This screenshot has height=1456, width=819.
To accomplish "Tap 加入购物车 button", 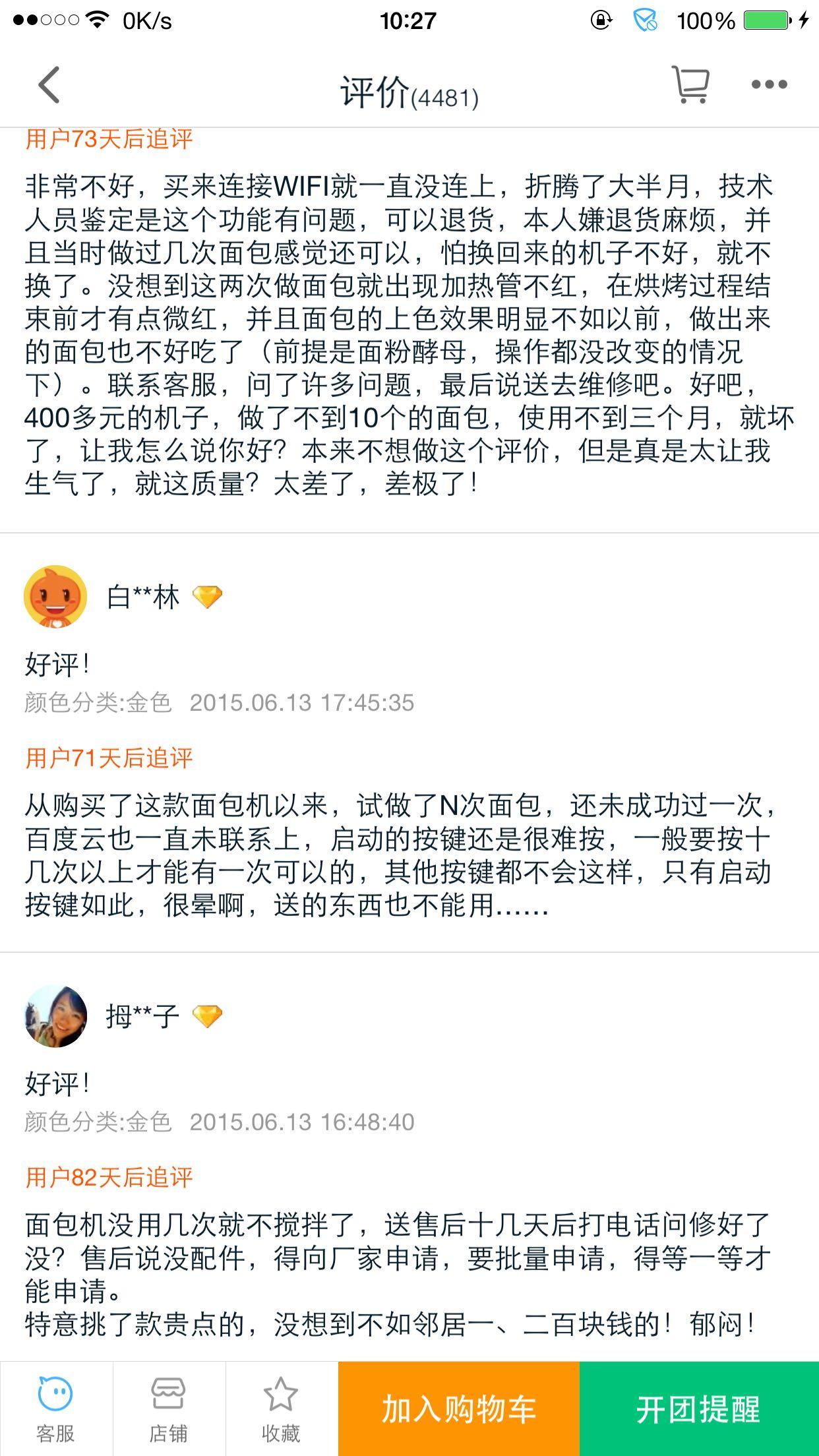I will coord(459,1409).
